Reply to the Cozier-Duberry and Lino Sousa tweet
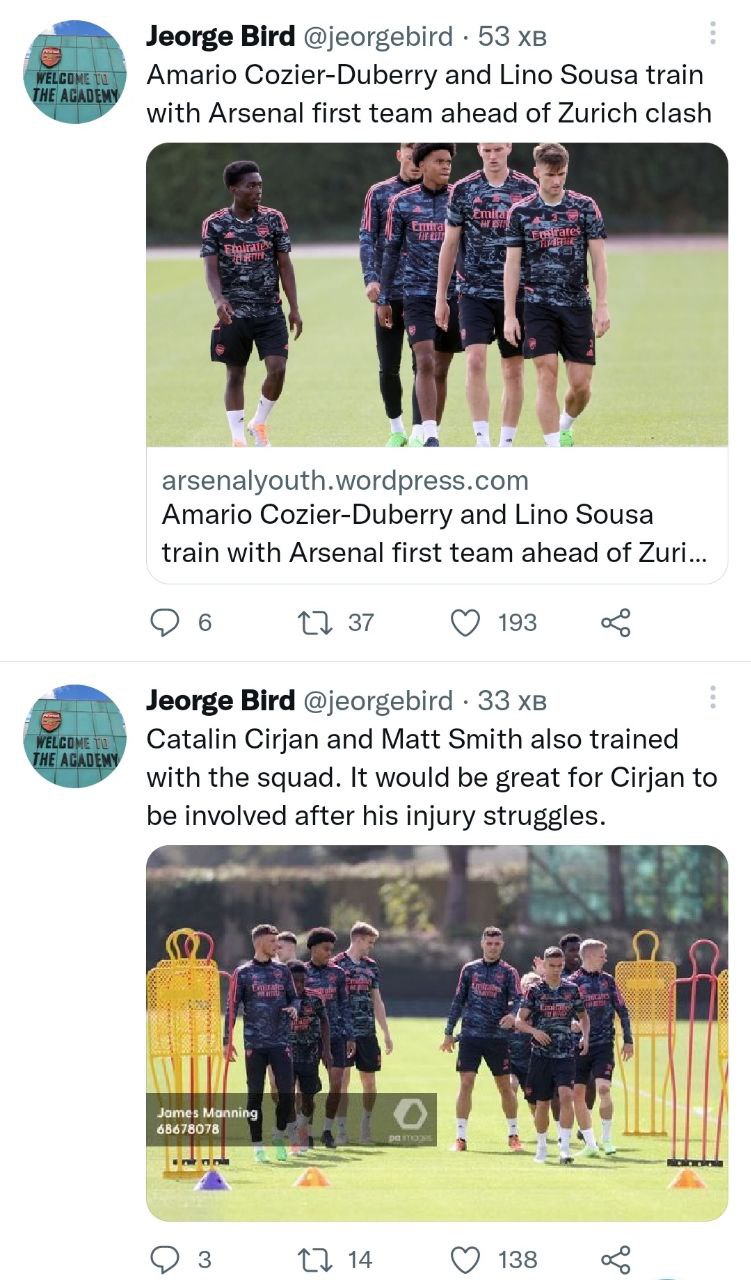Viewport: 751px width, 1280px height. (x=164, y=622)
